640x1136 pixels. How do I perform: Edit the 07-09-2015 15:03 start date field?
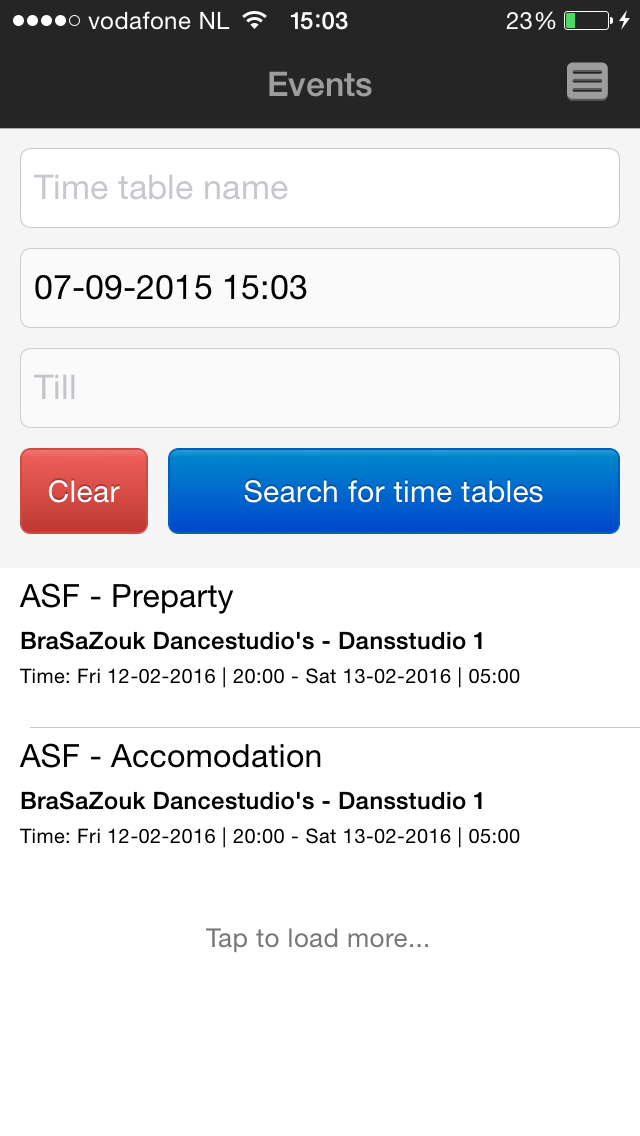[320, 288]
